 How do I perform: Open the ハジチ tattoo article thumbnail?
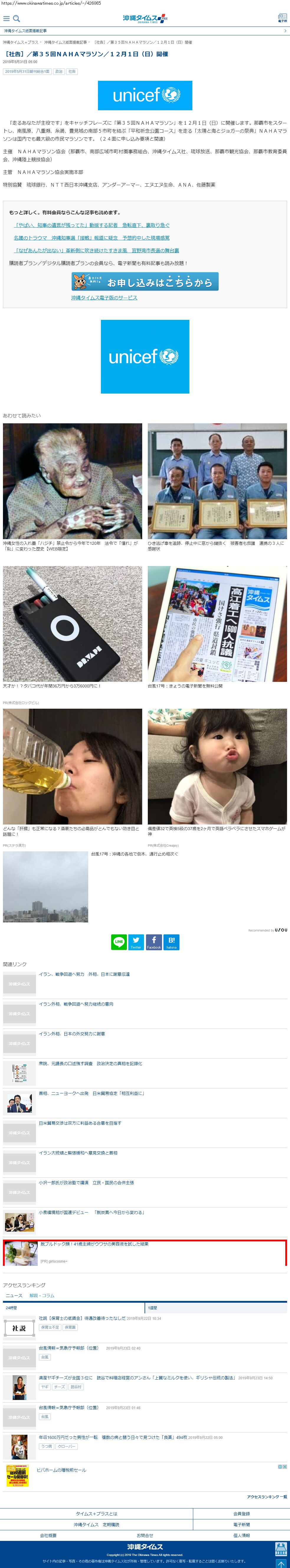(x=73, y=480)
